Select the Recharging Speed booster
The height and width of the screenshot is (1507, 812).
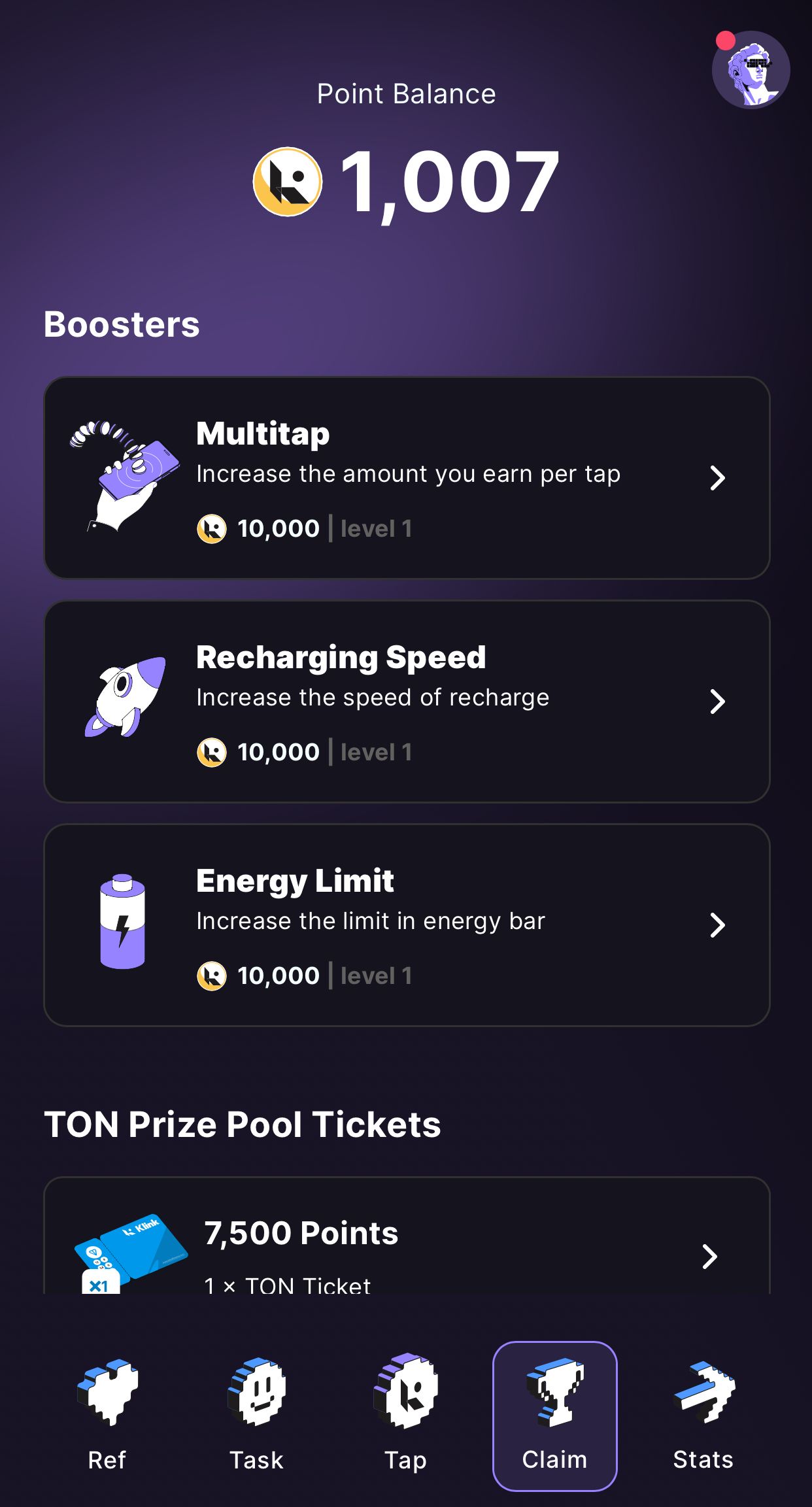click(x=406, y=702)
